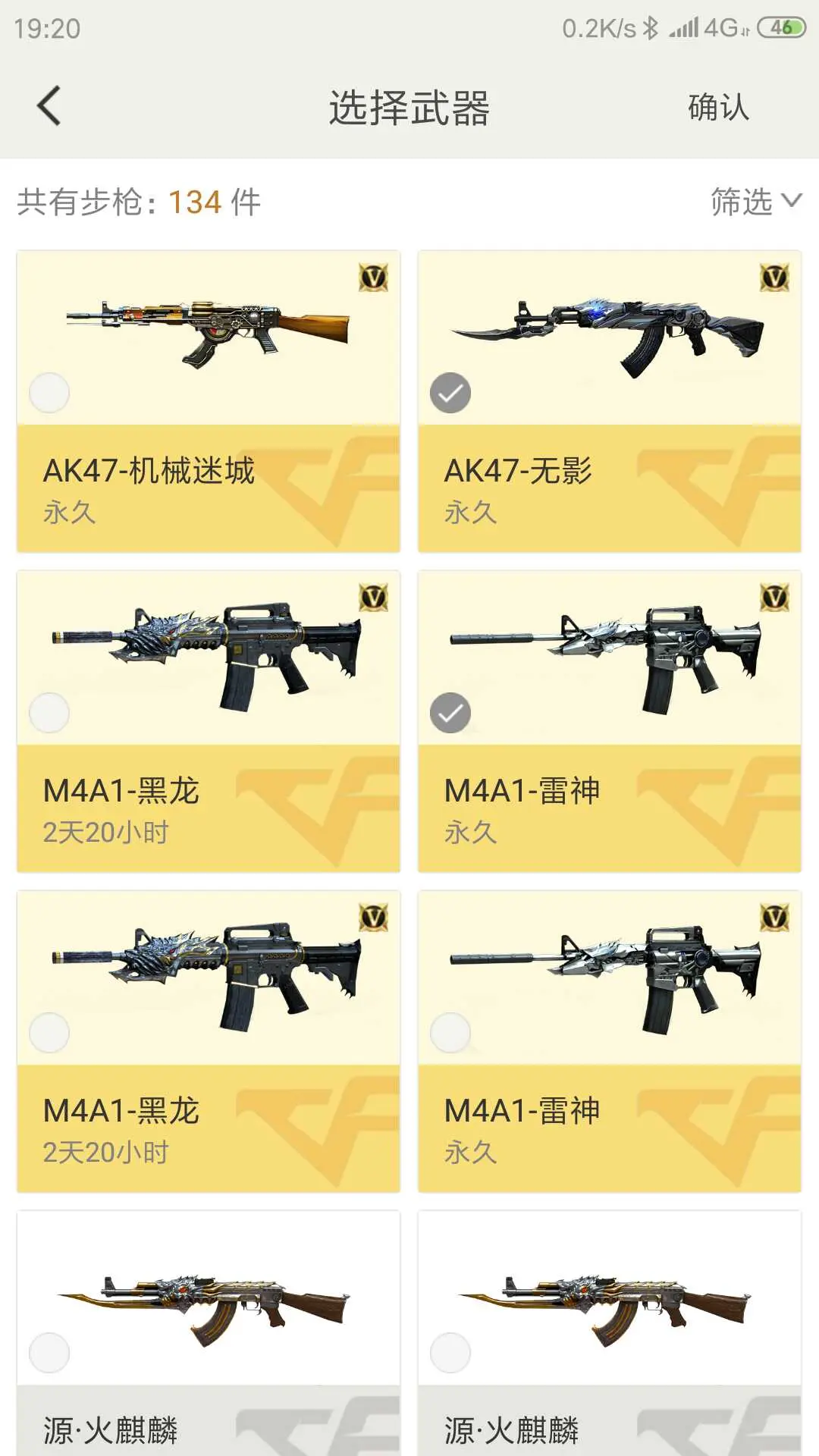Go back using the top-left arrow

click(49, 106)
